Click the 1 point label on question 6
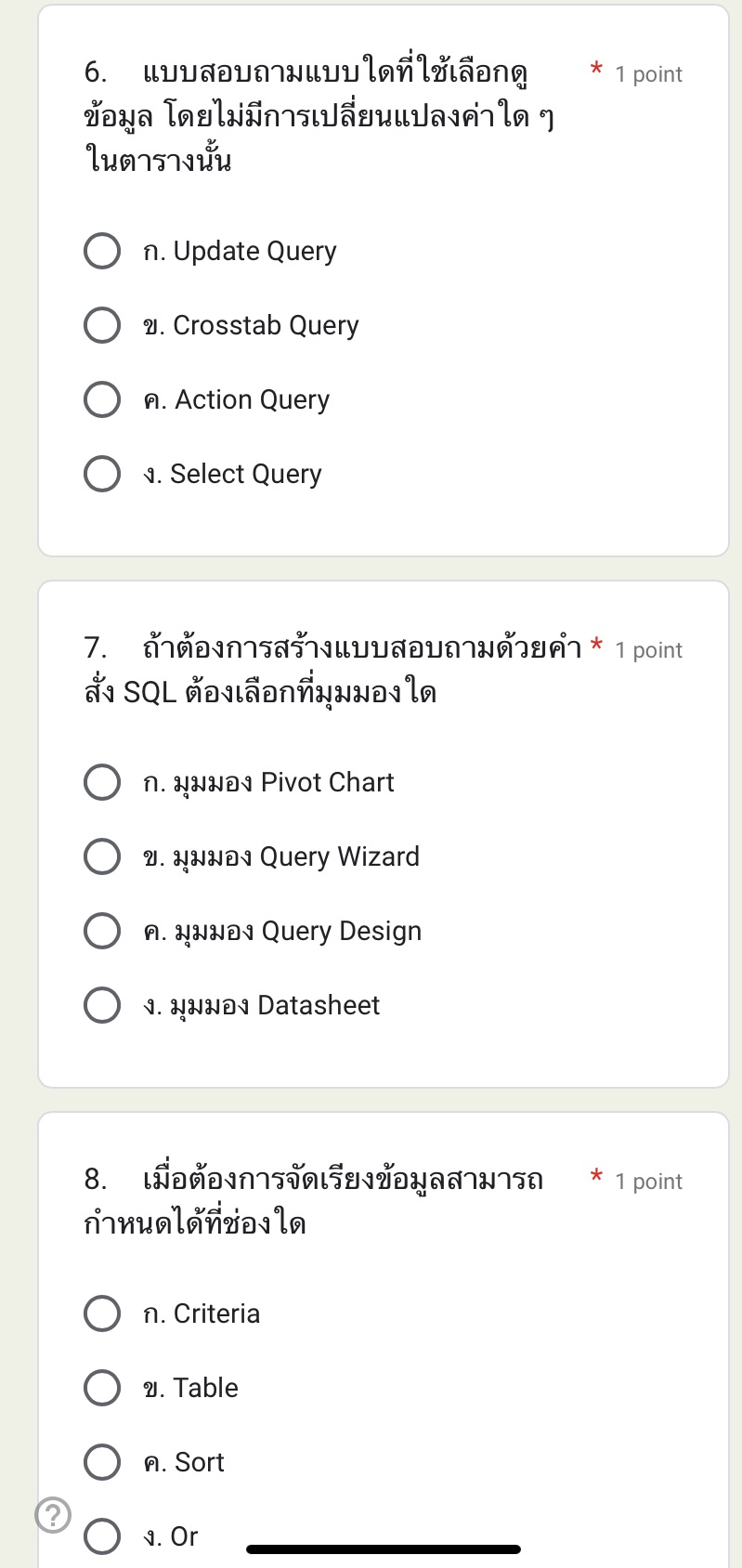The height and width of the screenshot is (1568, 742). coord(649,73)
